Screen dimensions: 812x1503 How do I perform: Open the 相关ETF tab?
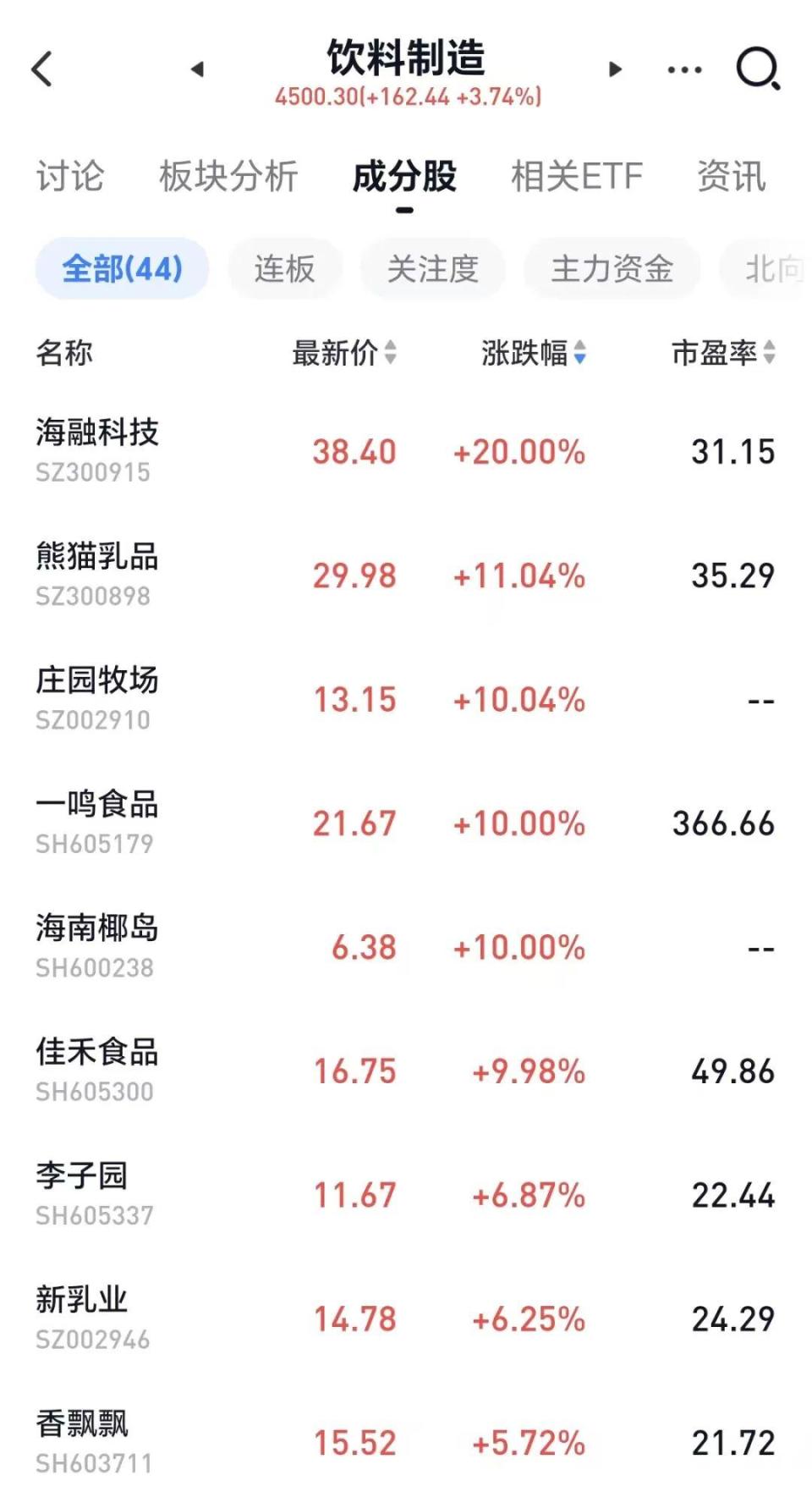pos(577,176)
